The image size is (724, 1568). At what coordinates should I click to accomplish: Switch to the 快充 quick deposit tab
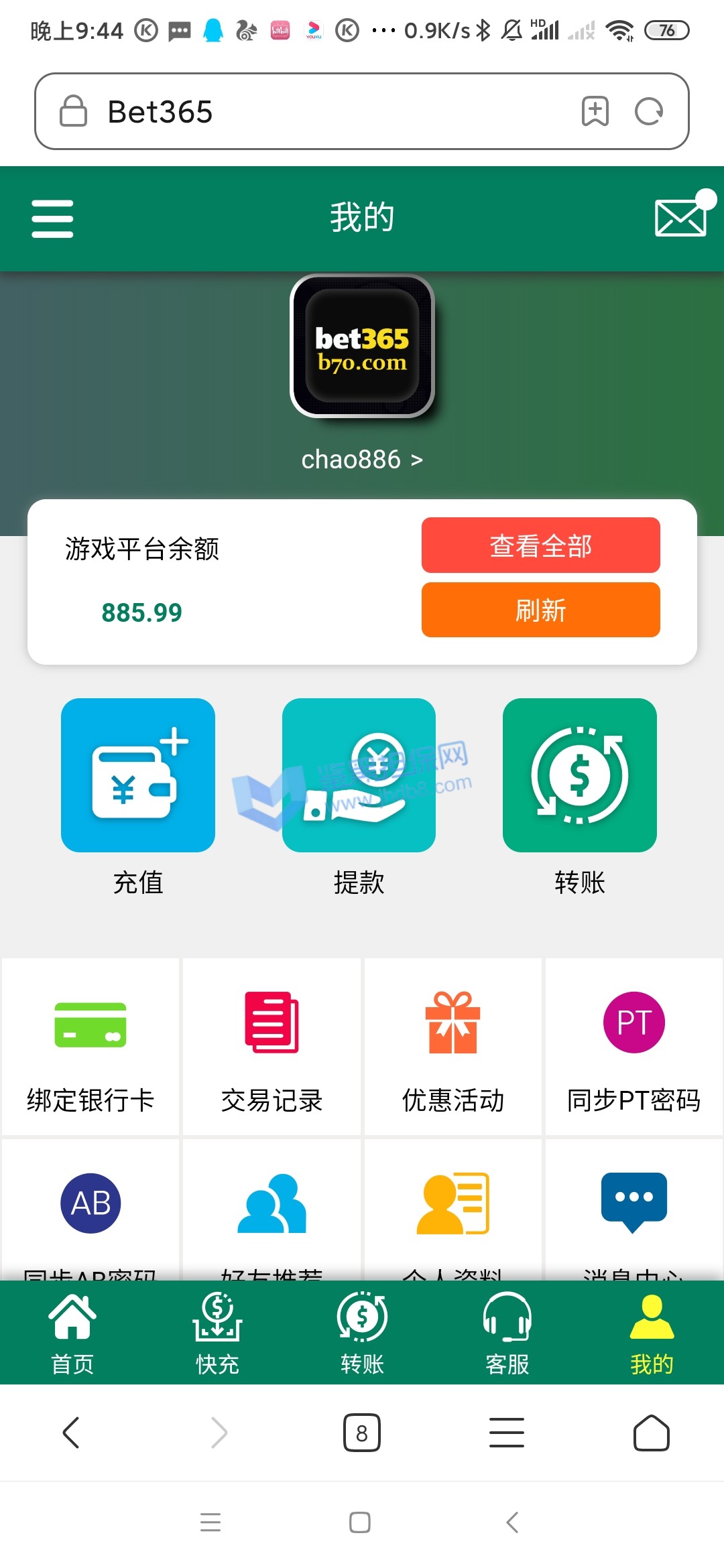(217, 1333)
